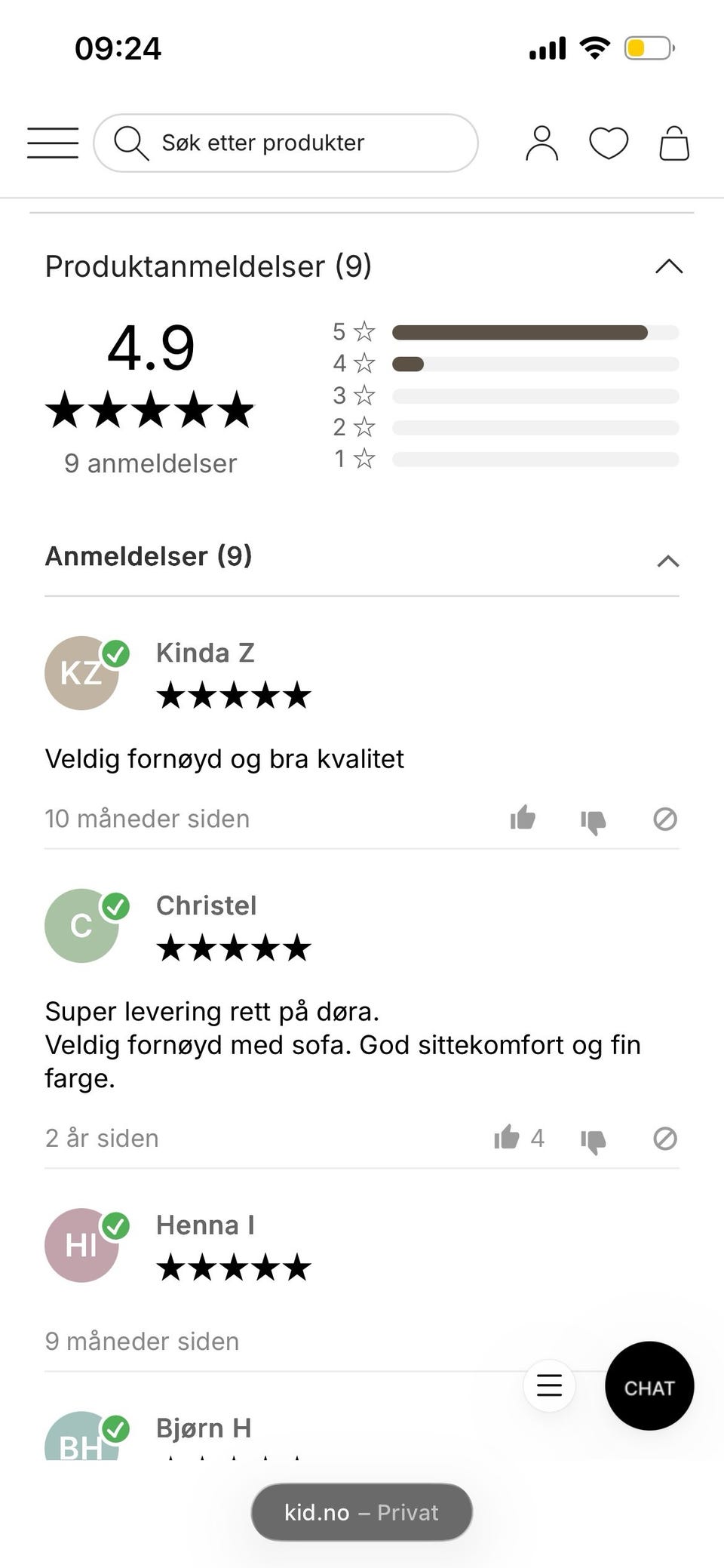Screen dimensions: 724x1568
Task: Open the wishlist favorites
Action: point(608,143)
